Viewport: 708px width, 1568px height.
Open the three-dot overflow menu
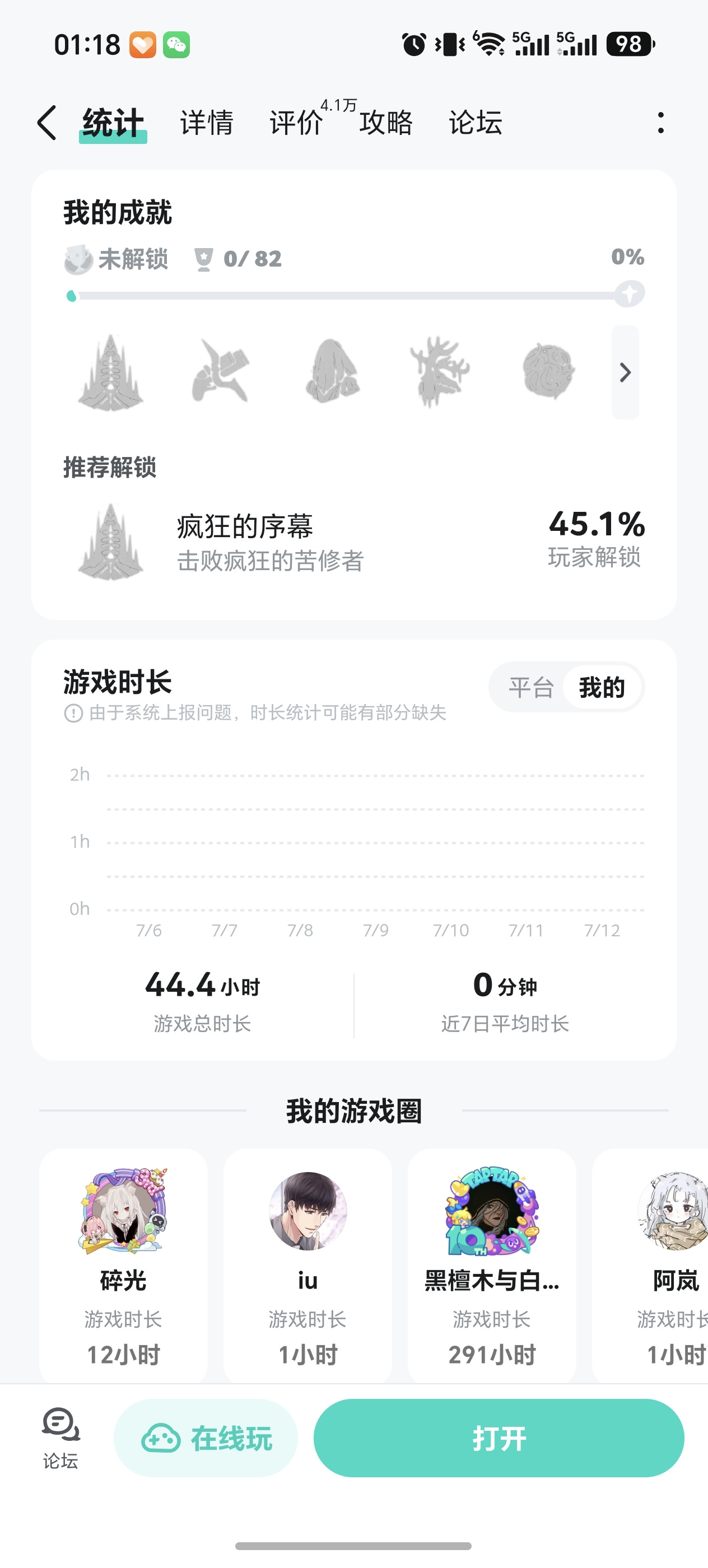660,122
